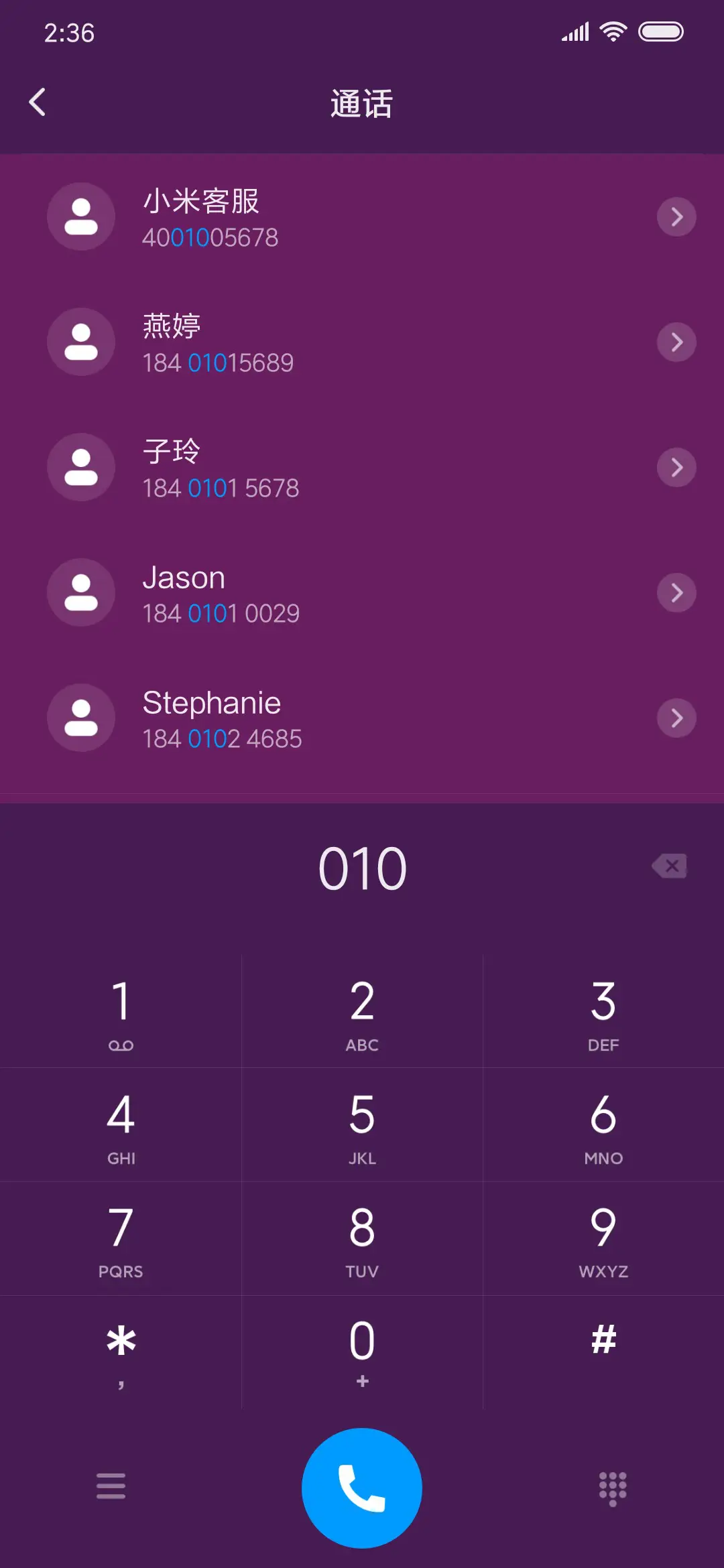
Task: Collapse the dial pad
Action: pos(612,1488)
